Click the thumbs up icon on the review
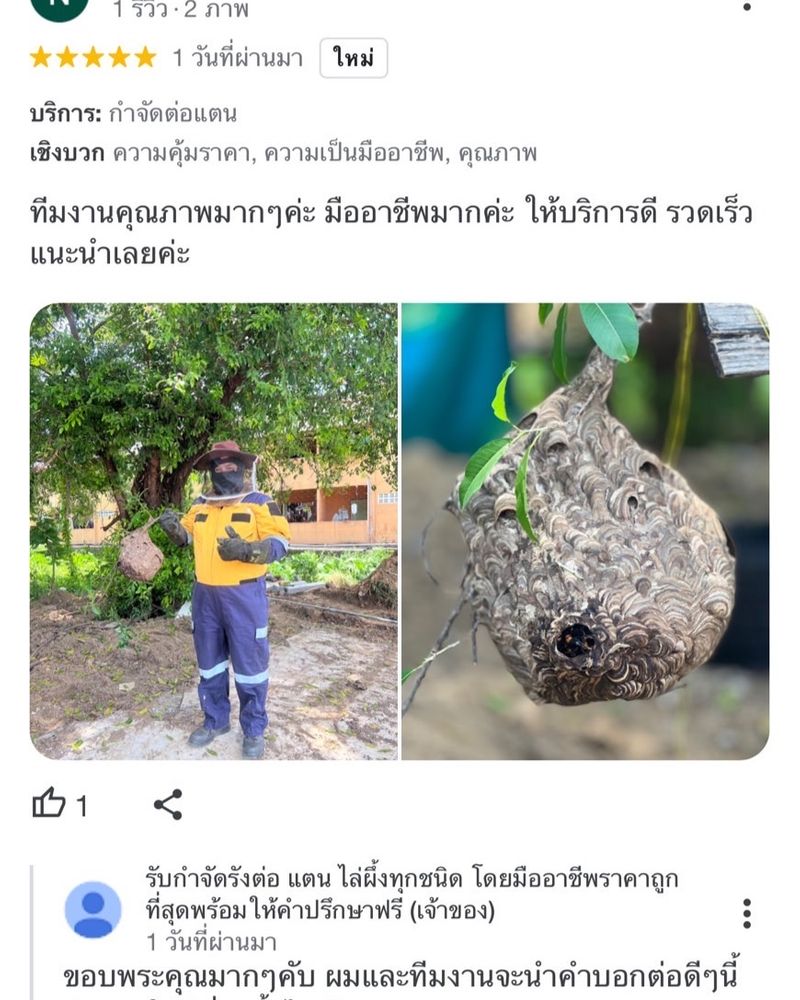The image size is (800, 1000). (50, 802)
